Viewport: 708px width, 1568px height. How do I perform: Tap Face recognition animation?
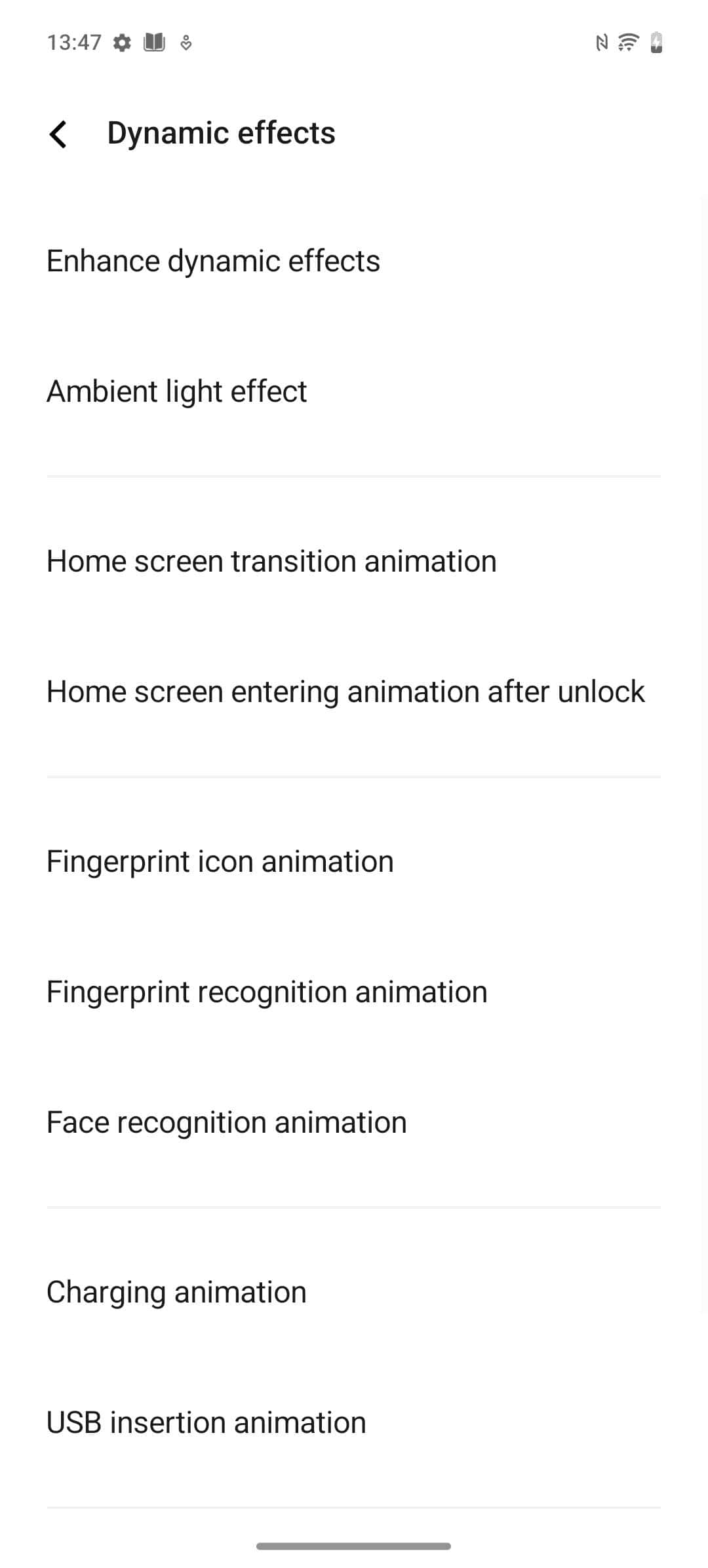point(354,1122)
